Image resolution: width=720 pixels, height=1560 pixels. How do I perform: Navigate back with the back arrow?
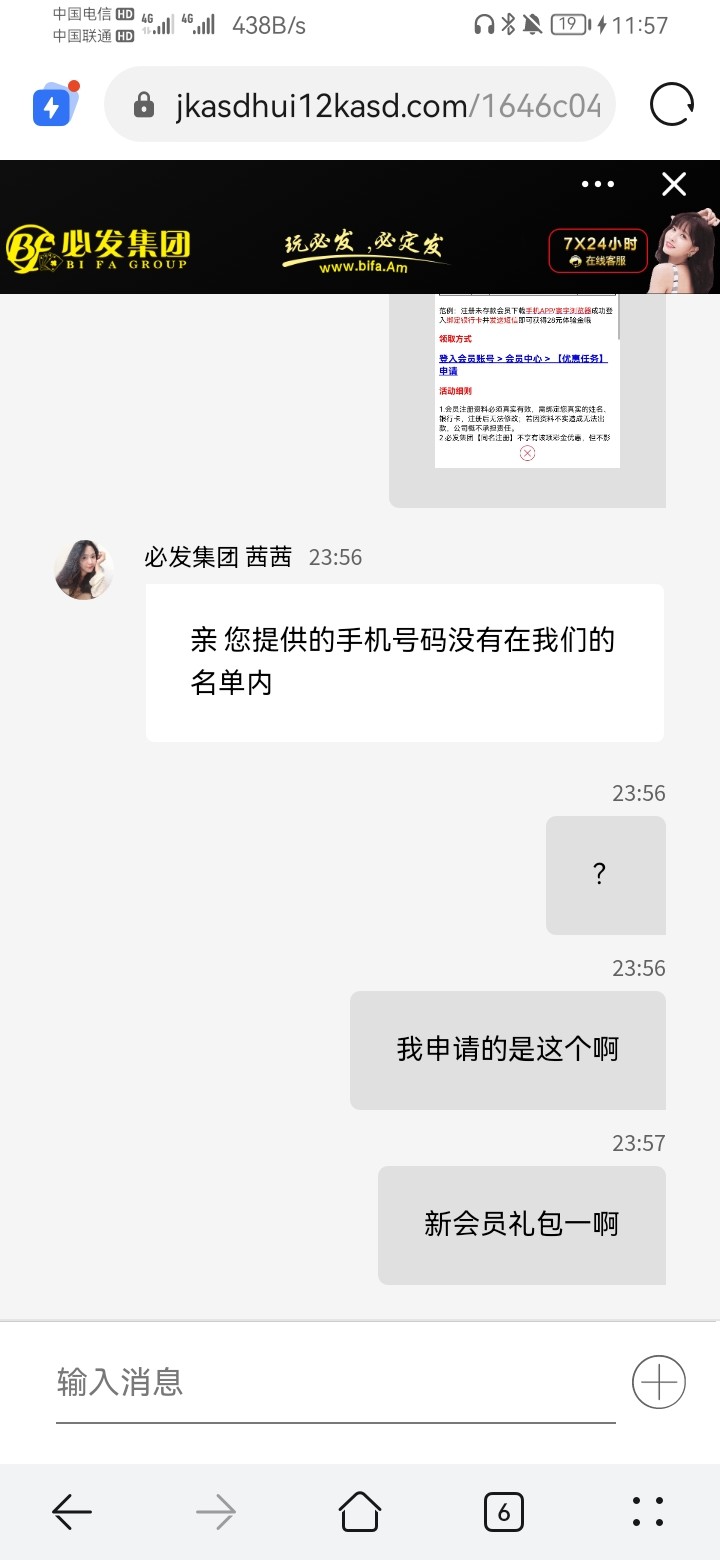[71, 1511]
